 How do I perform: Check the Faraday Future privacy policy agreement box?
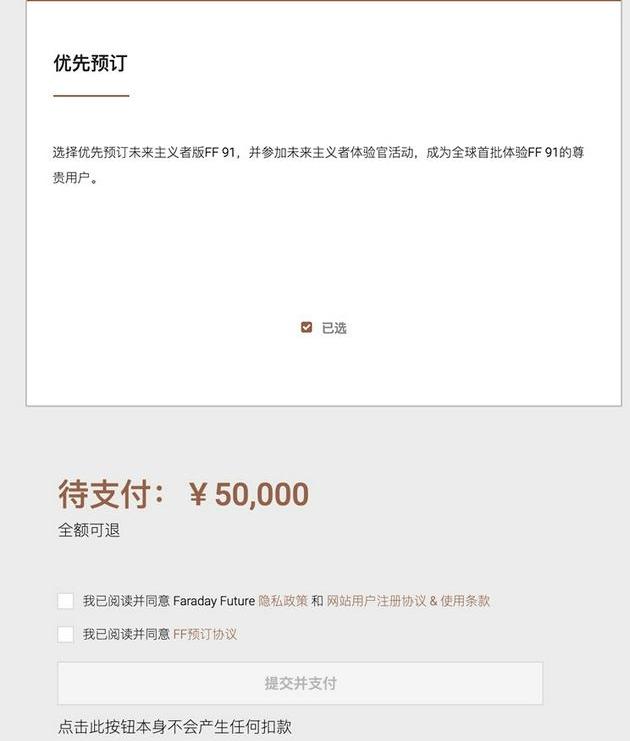(65, 601)
